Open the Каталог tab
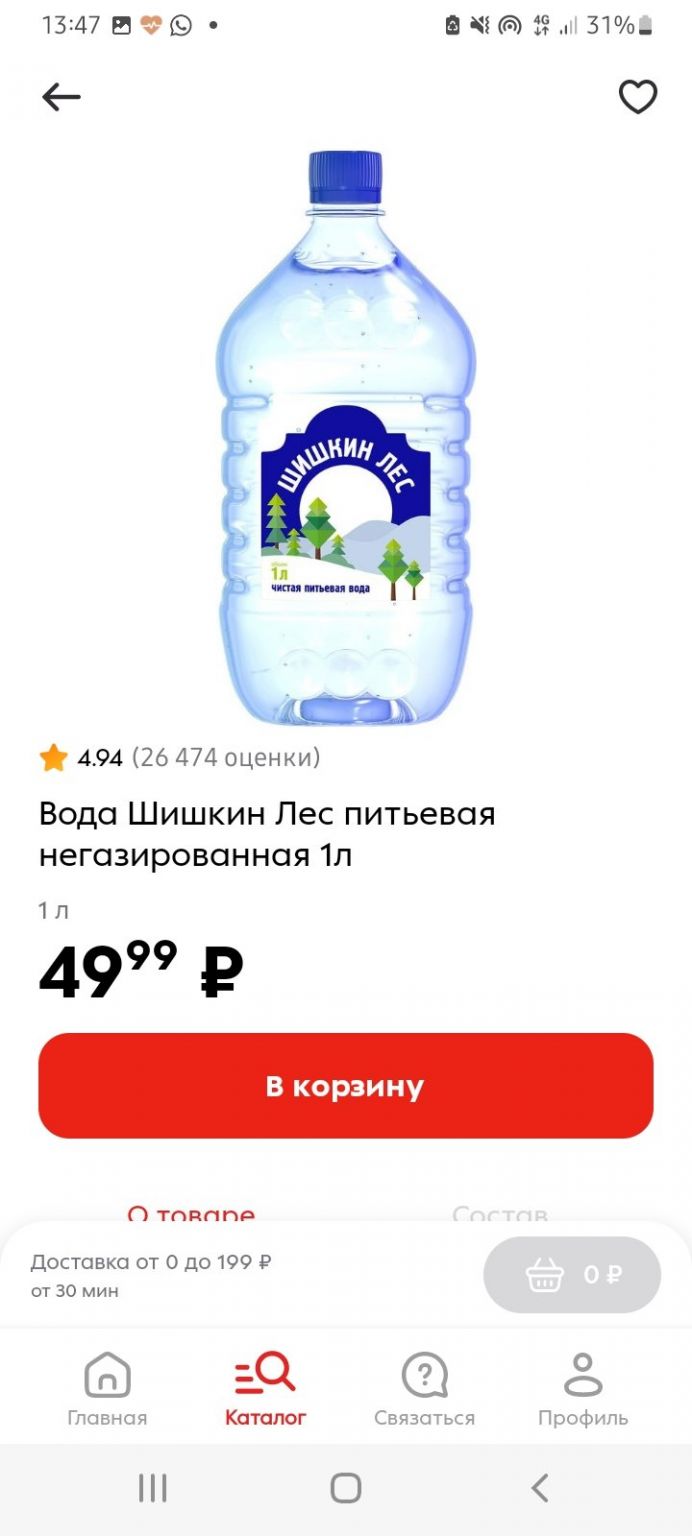Image resolution: width=692 pixels, height=1536 pixels. click(265, 1389)
